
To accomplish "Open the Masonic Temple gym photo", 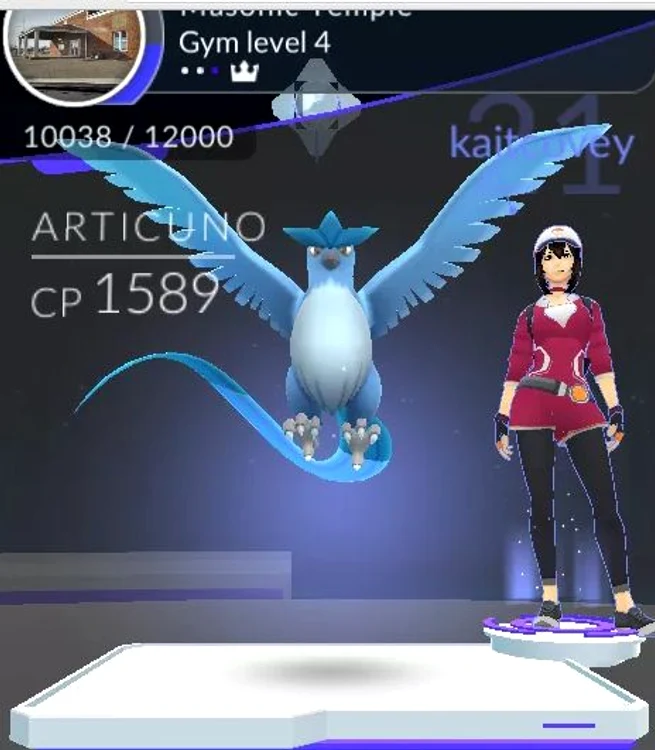I will pyautogui.click(x=74, y=51).
